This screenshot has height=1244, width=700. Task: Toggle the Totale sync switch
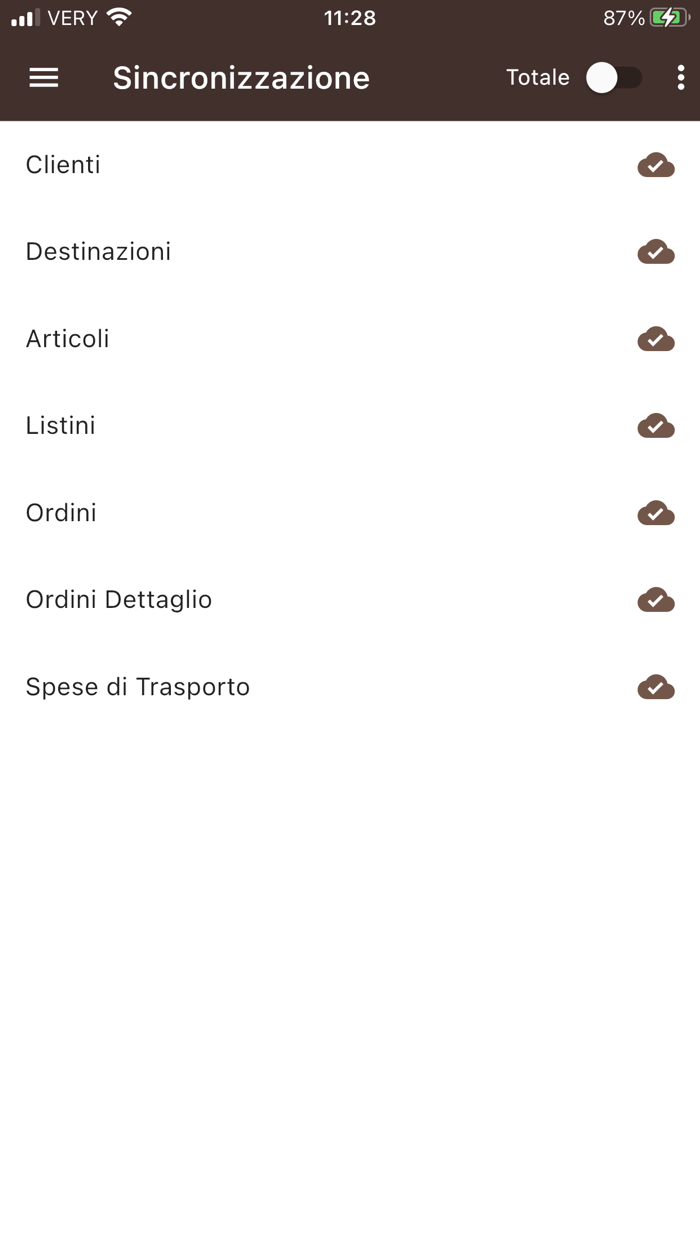coord(613,78)
